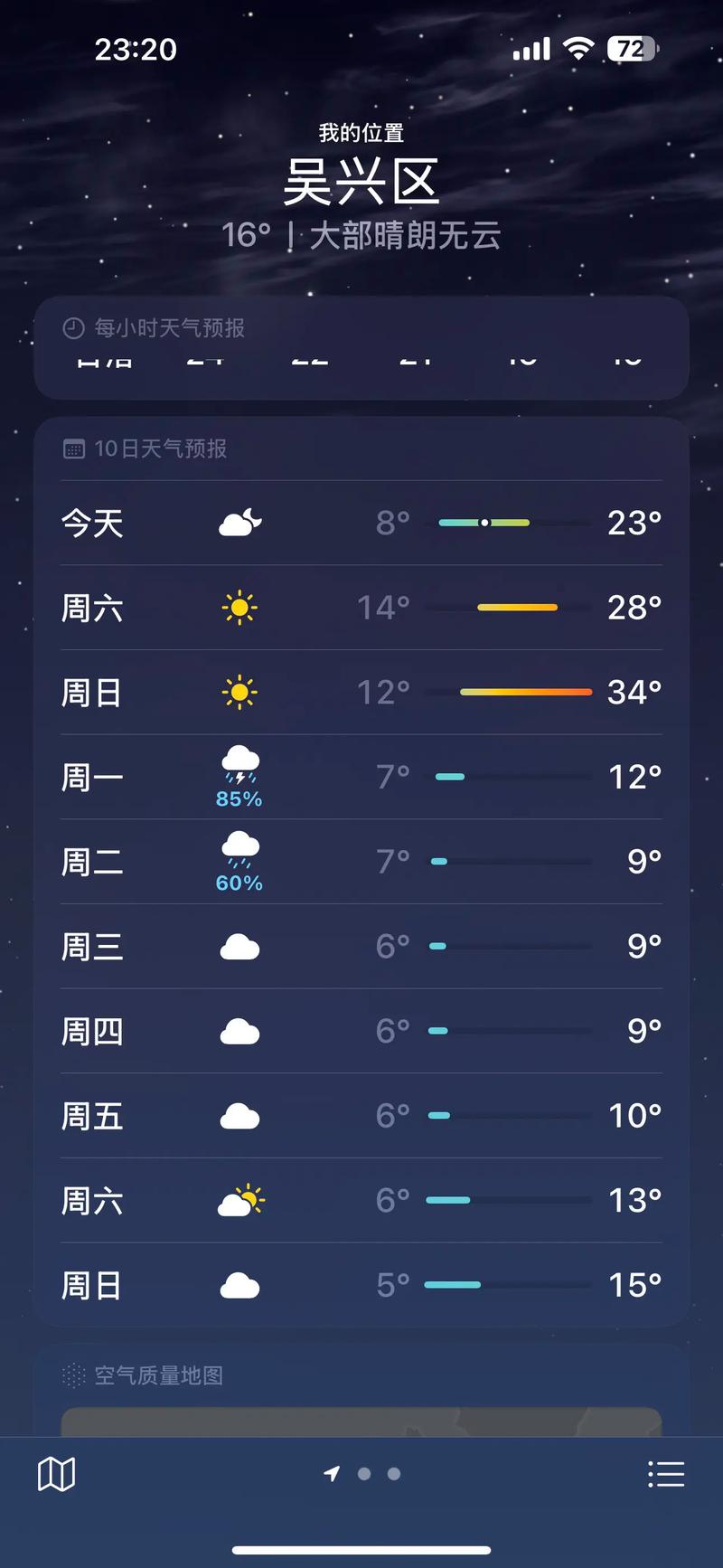Viewport: 723px width, 1568px height.
Task: Tap the location arrow indicator at screen bottom
Action: (333, 1474)
